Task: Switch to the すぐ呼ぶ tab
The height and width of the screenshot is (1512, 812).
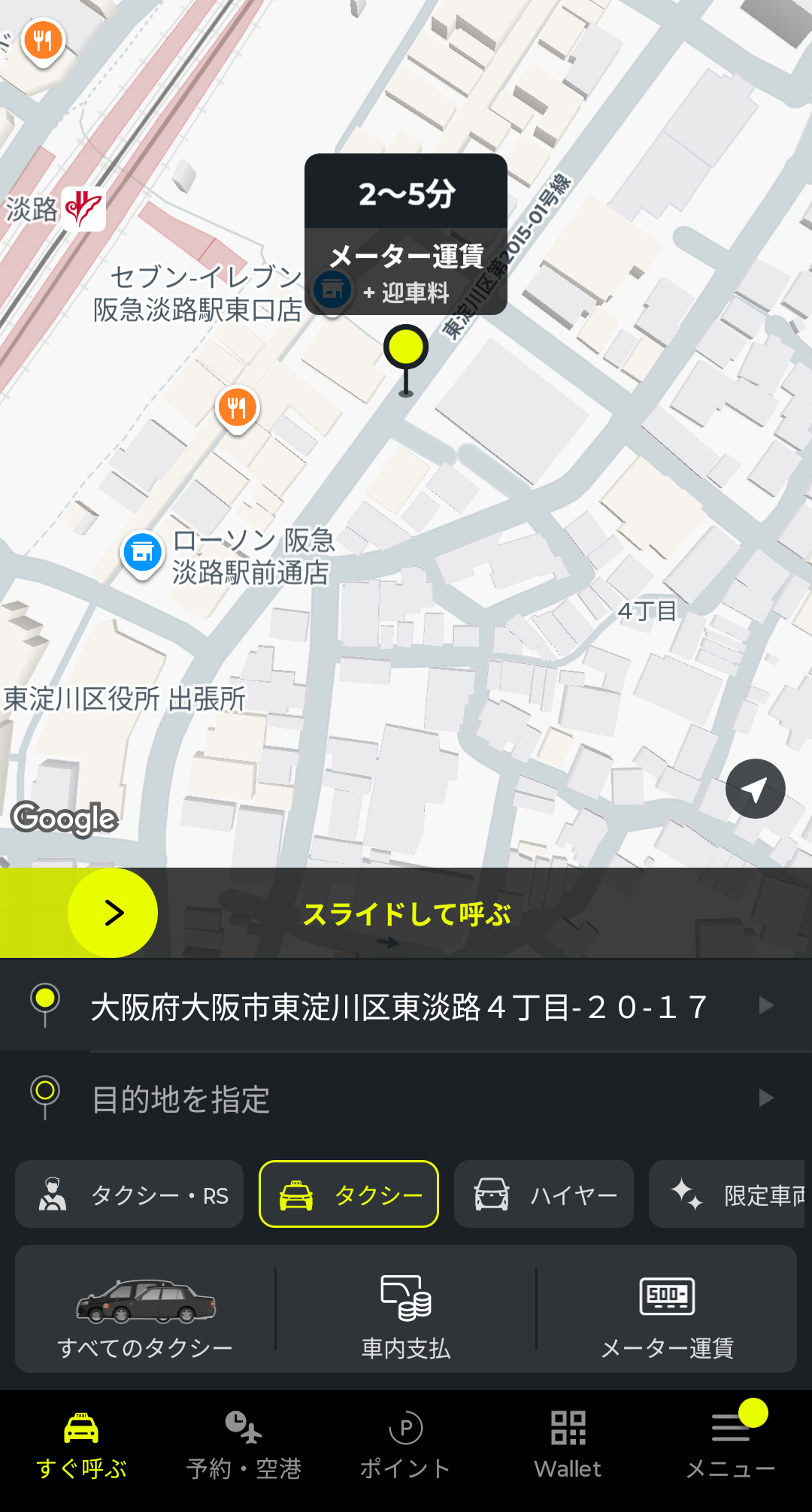Action: (81, 1447)
